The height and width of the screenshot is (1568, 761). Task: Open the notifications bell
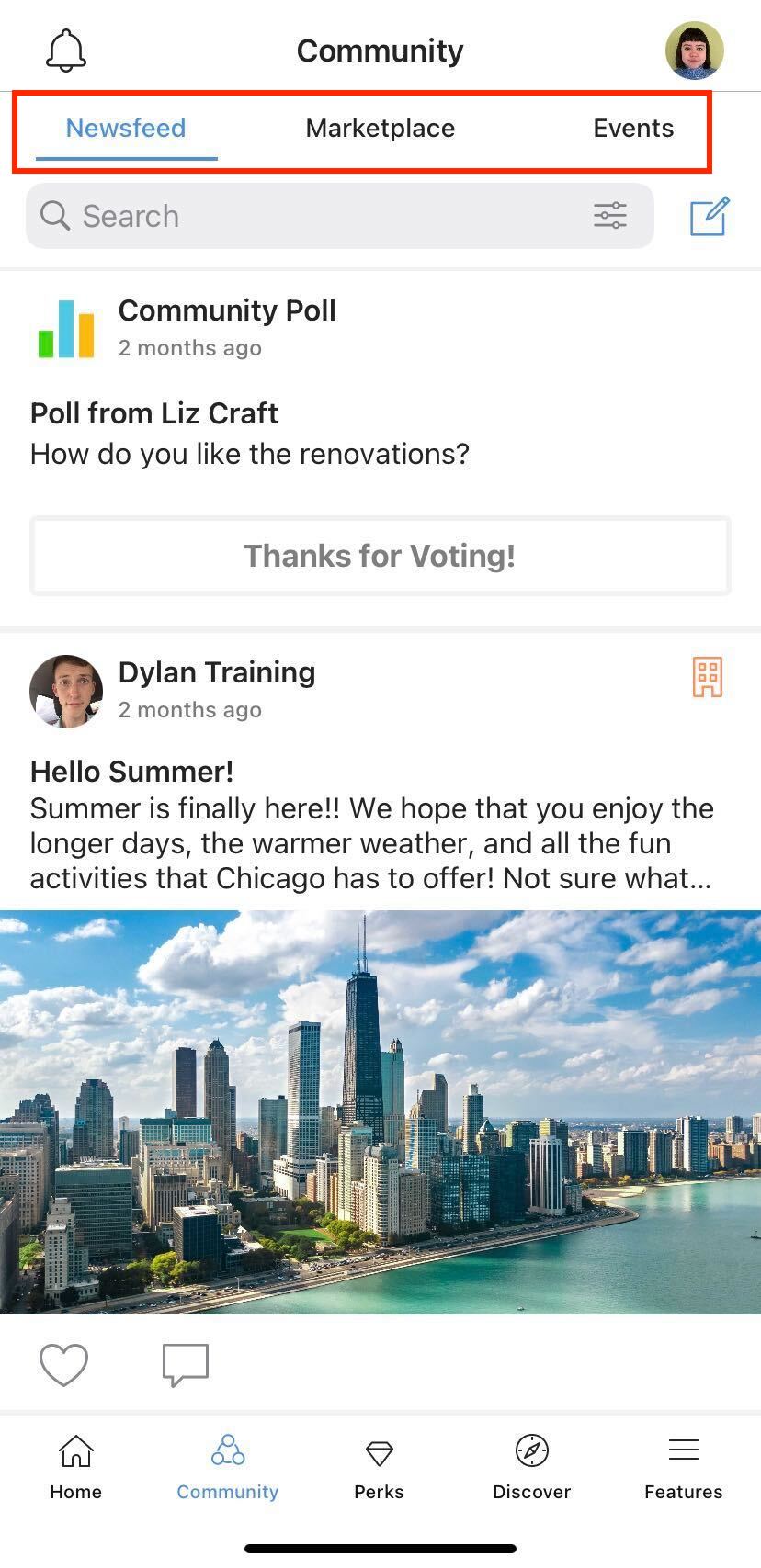66,51
